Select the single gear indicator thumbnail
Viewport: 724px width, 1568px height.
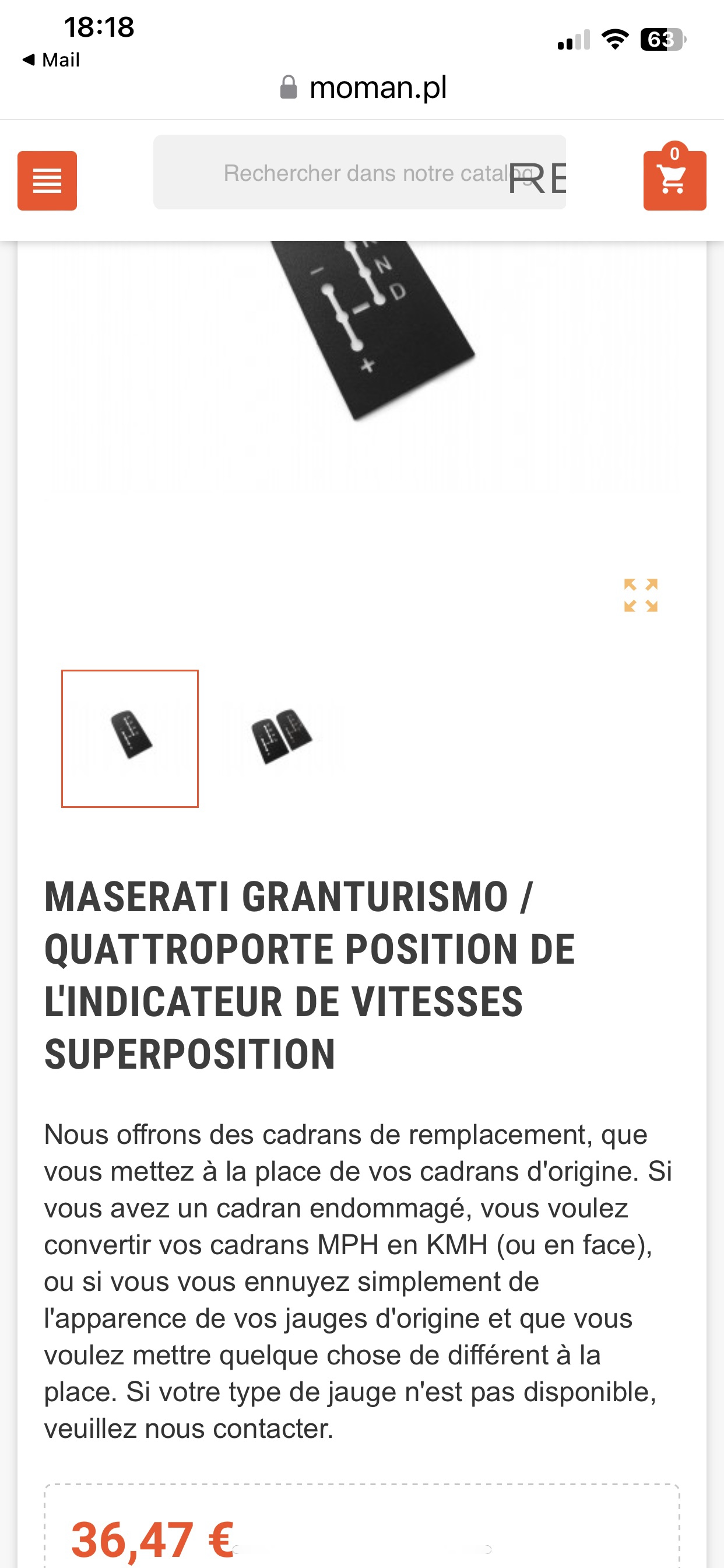click(130, 738)
